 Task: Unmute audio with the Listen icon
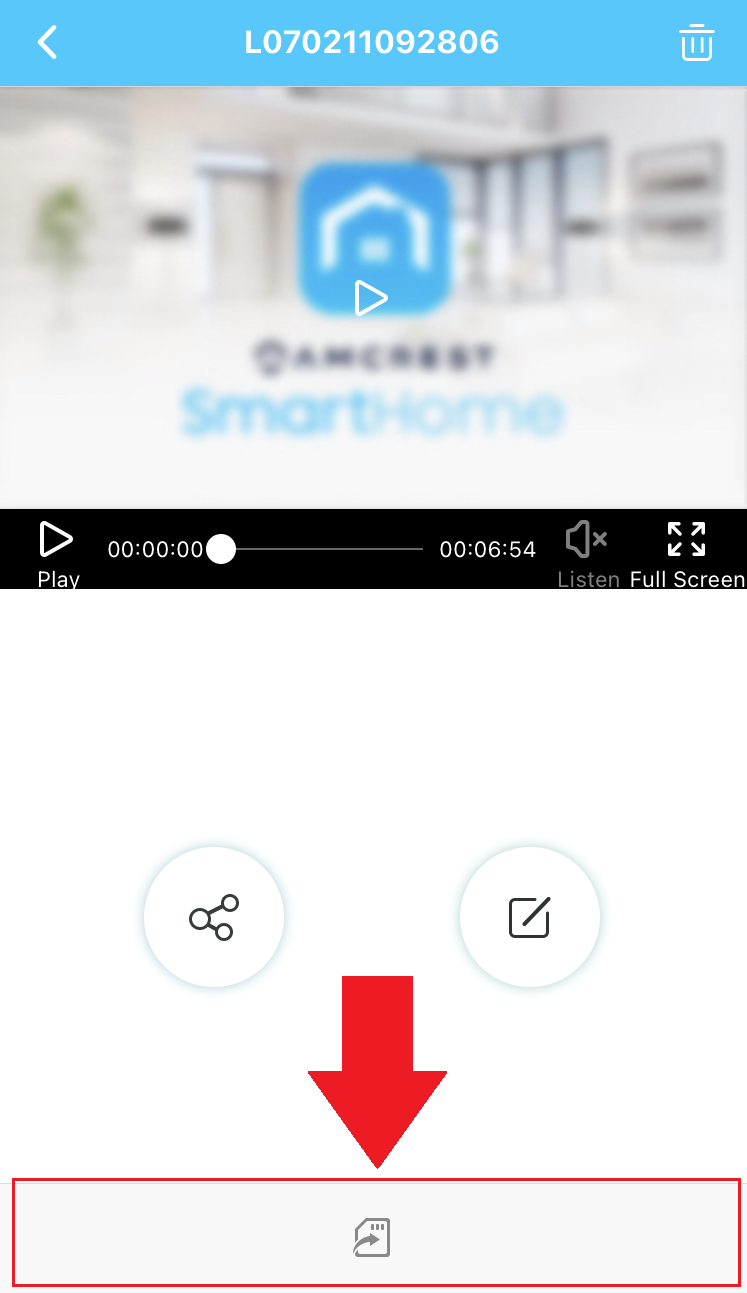588,552
